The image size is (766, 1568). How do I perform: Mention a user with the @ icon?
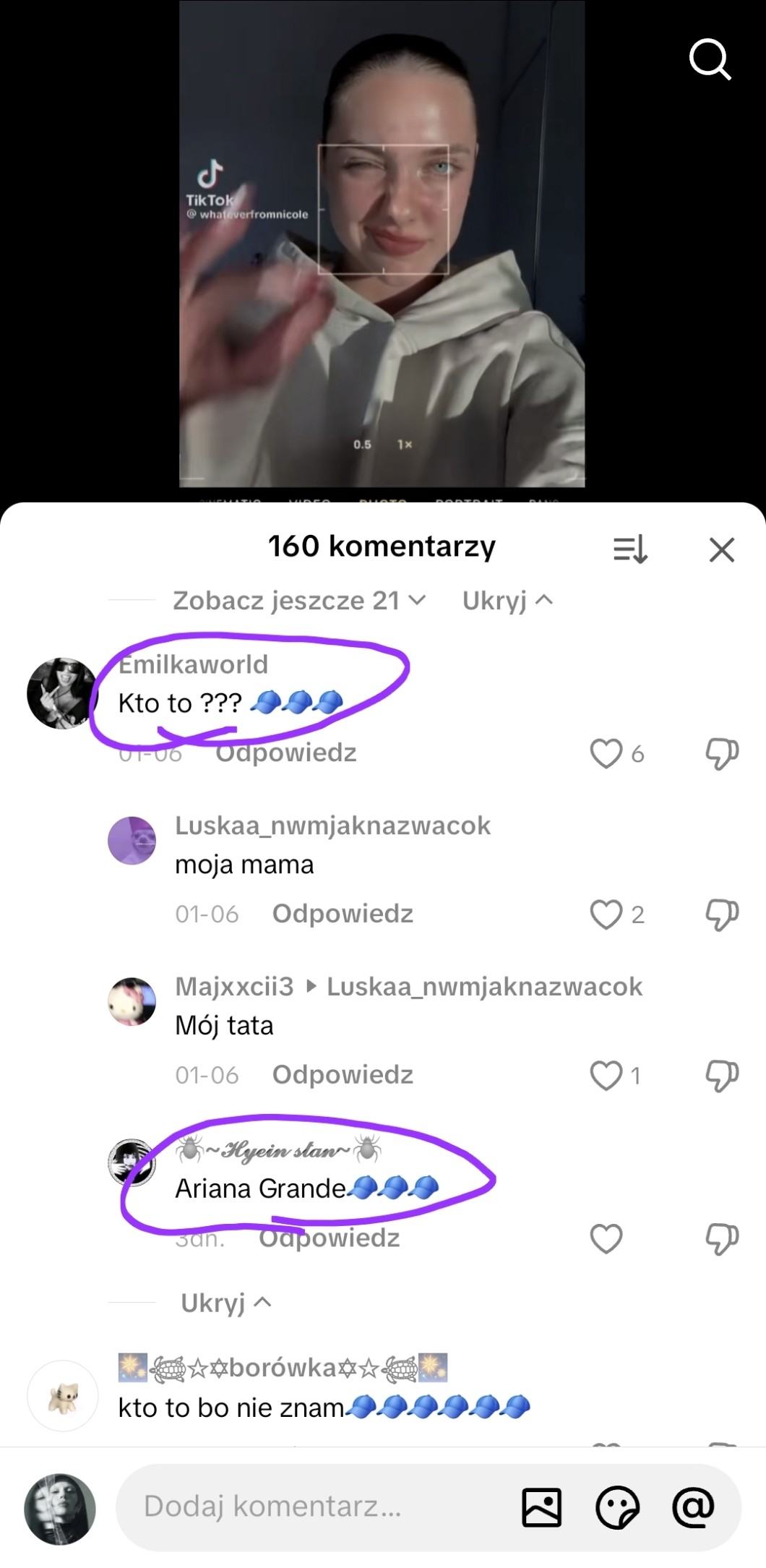[x=693, y=1507]
